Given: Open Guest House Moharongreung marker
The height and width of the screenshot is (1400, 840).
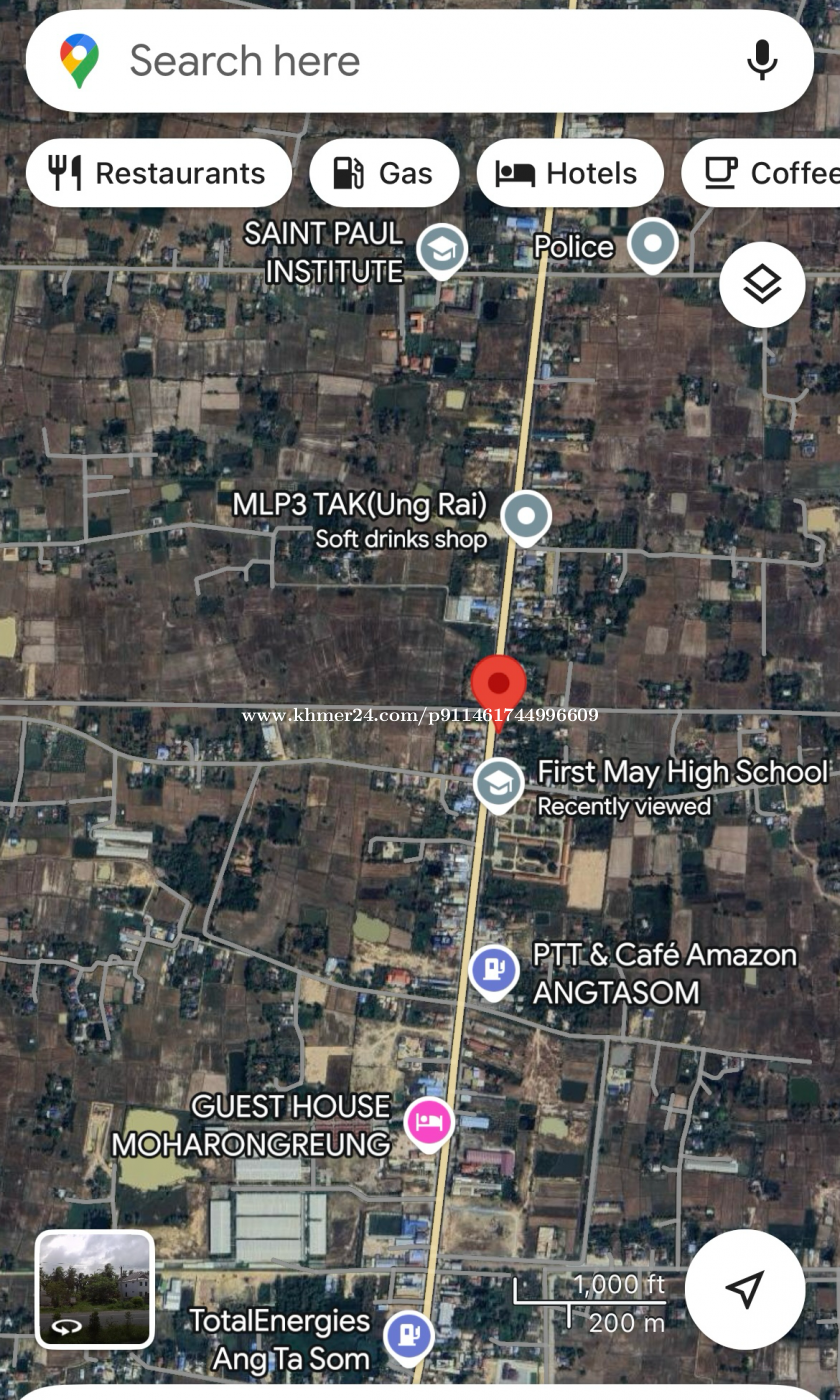Looking at the screenshot, I should (429, 1123).
